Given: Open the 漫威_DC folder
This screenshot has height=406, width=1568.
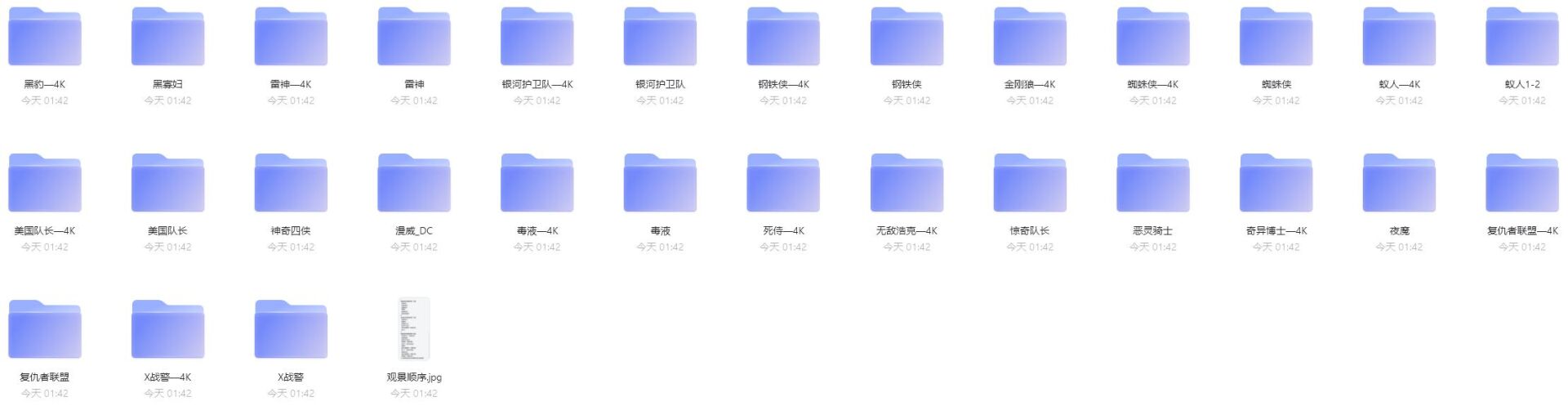Looking at the screenshot, I should point(414,184).
